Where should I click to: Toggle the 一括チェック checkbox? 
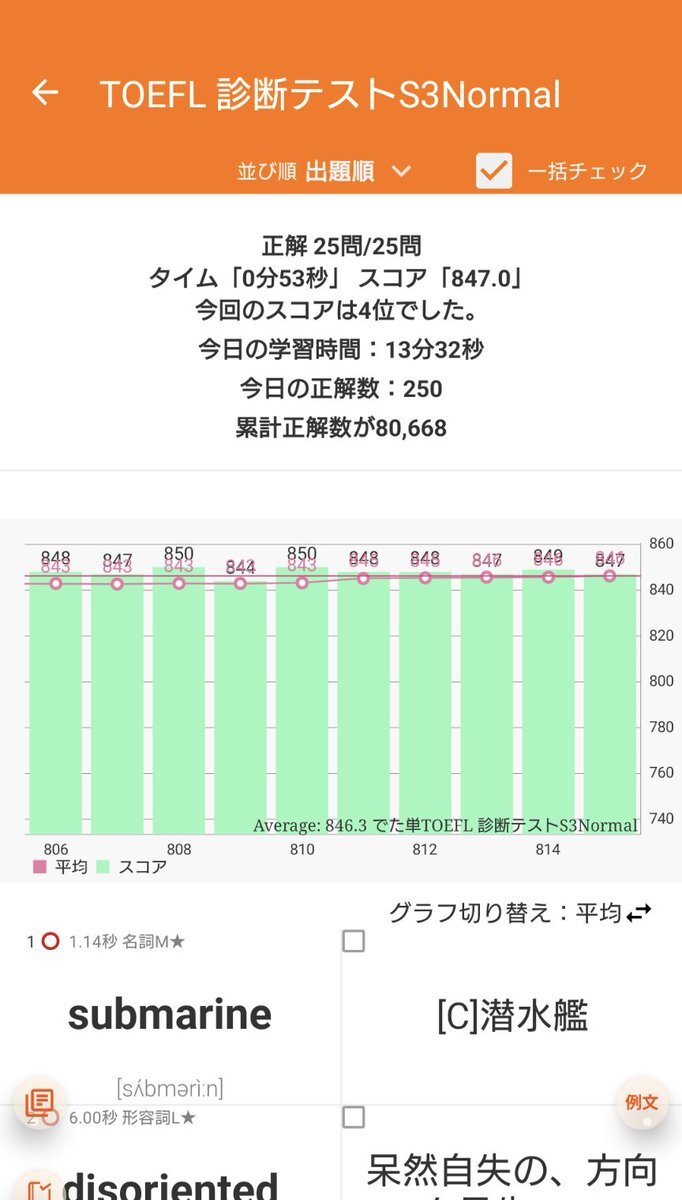pos(494,171)
